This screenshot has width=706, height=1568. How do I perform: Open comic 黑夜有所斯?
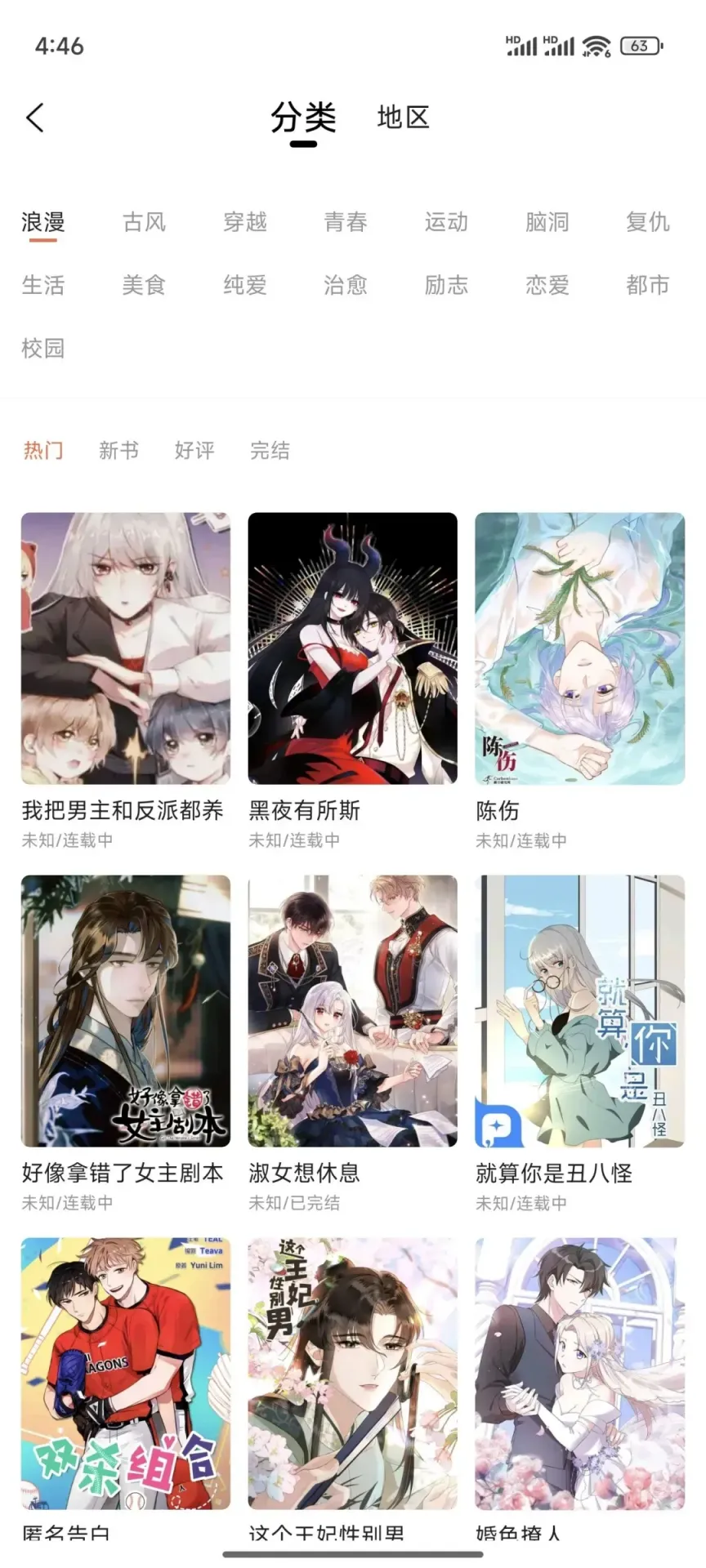352,648
